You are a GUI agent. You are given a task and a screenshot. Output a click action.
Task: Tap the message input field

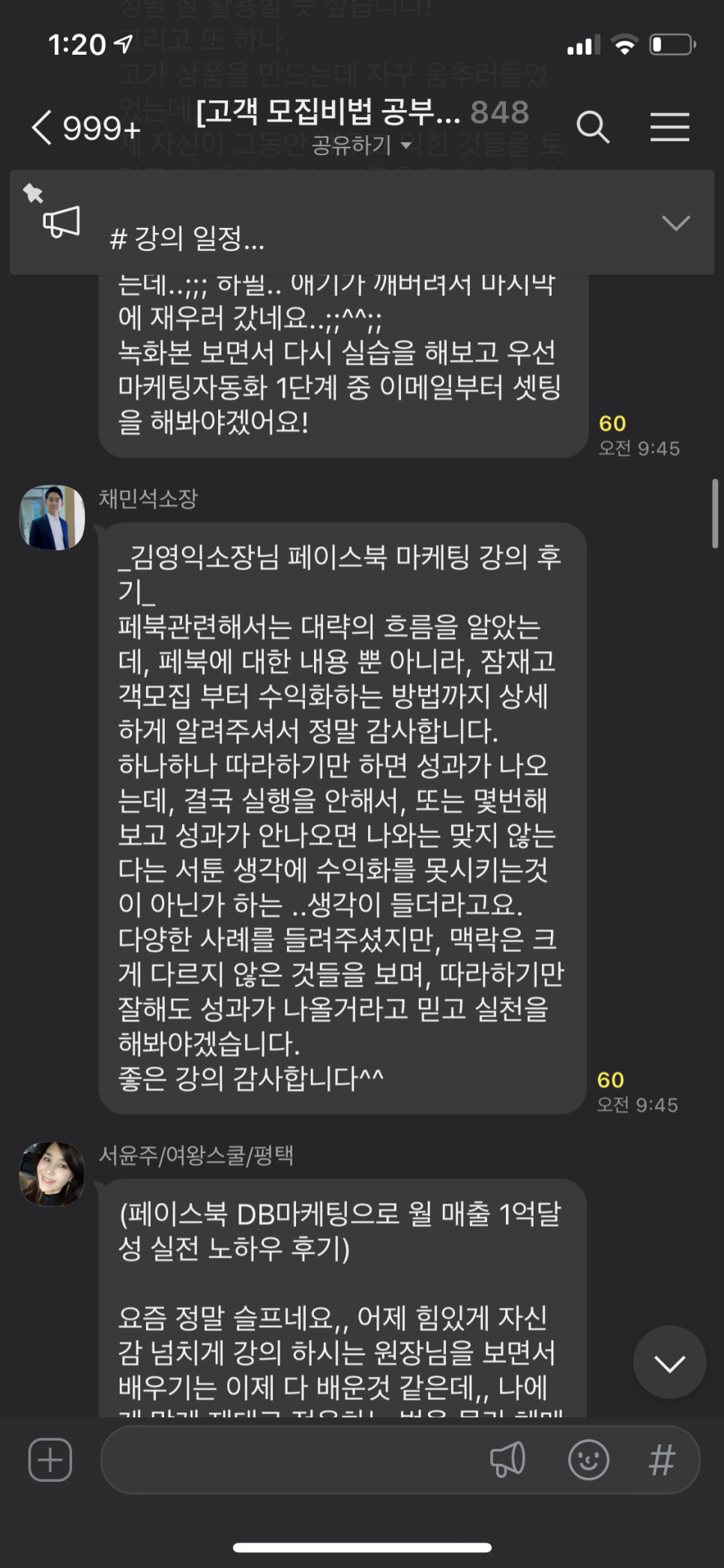[292, 1460]
